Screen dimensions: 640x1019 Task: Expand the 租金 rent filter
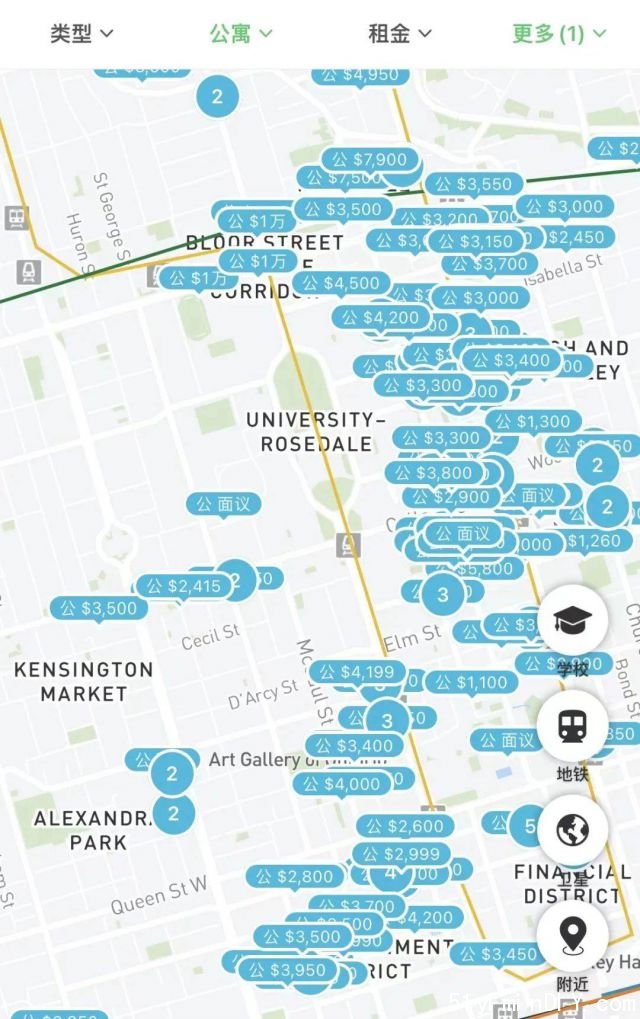(399, 33)
